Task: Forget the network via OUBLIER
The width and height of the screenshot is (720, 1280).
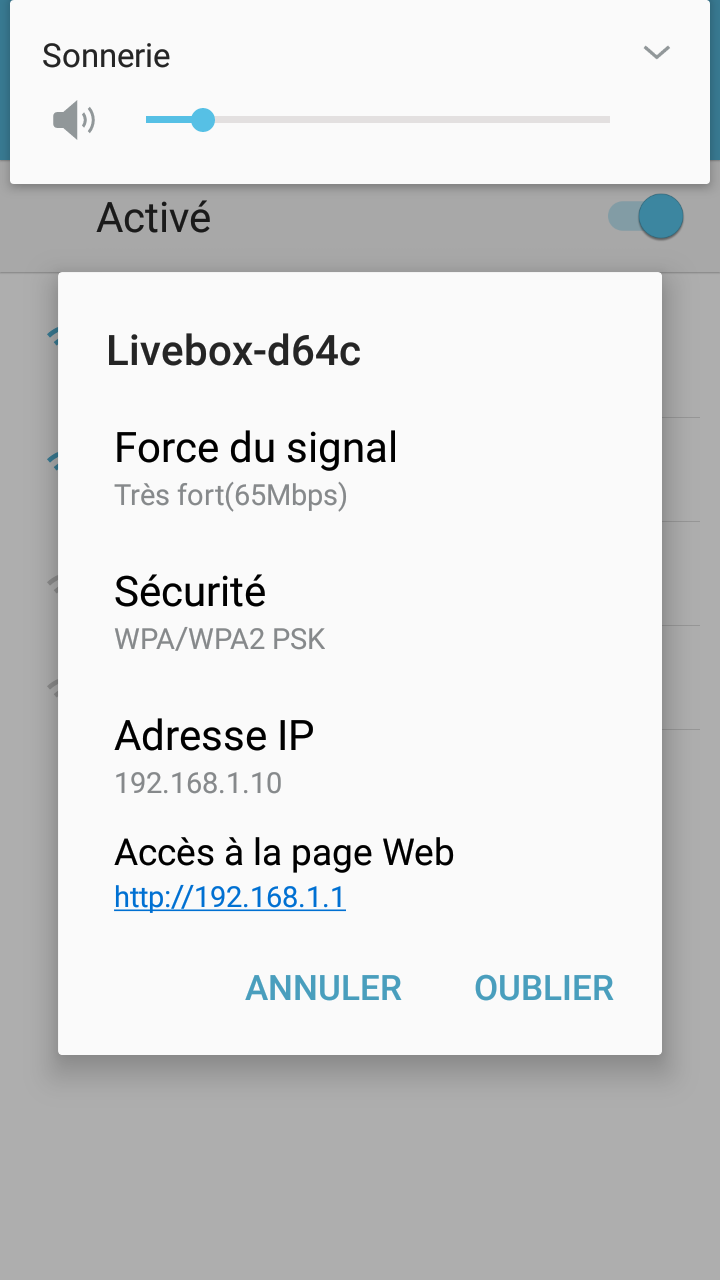Action: (x=543, y=988)
